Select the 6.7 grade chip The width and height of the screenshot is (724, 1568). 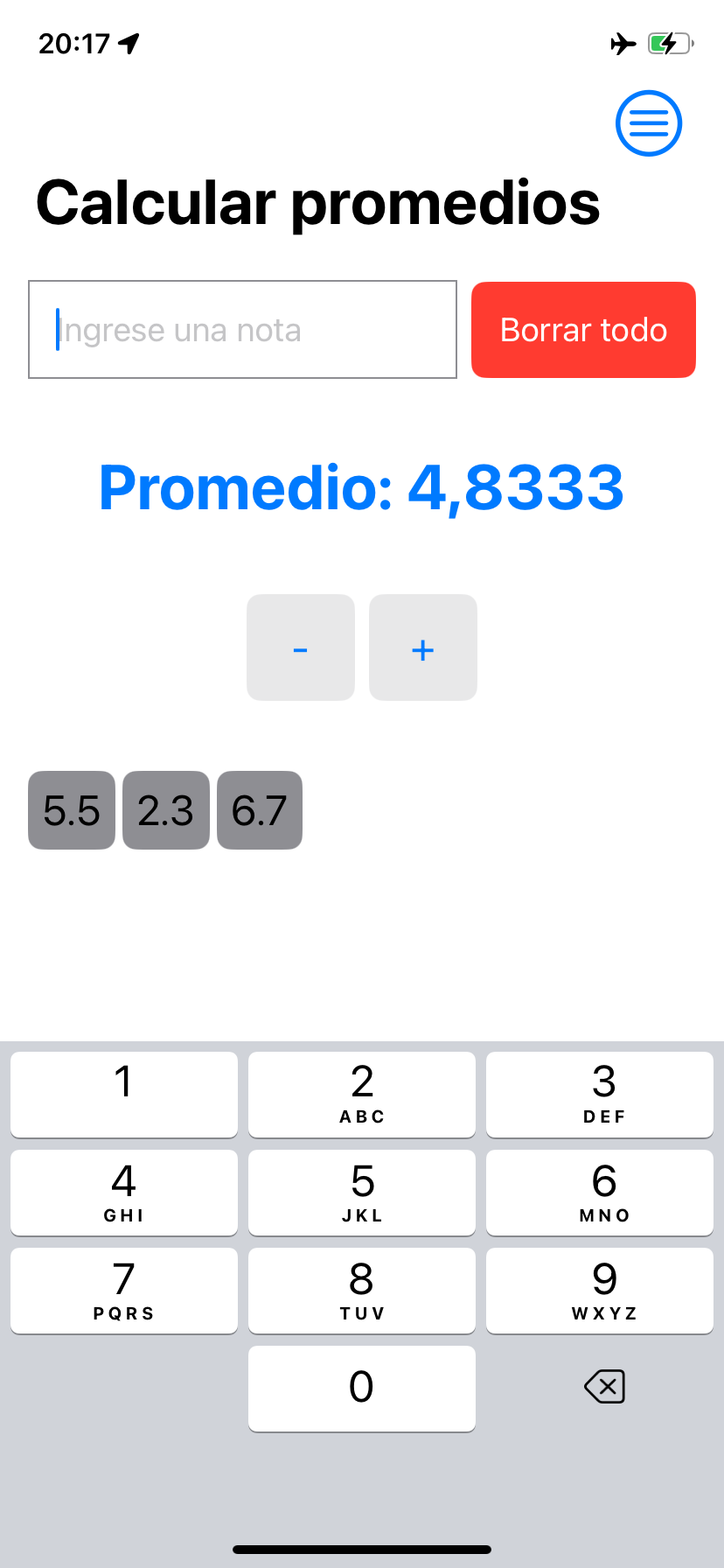coord(260,810)
